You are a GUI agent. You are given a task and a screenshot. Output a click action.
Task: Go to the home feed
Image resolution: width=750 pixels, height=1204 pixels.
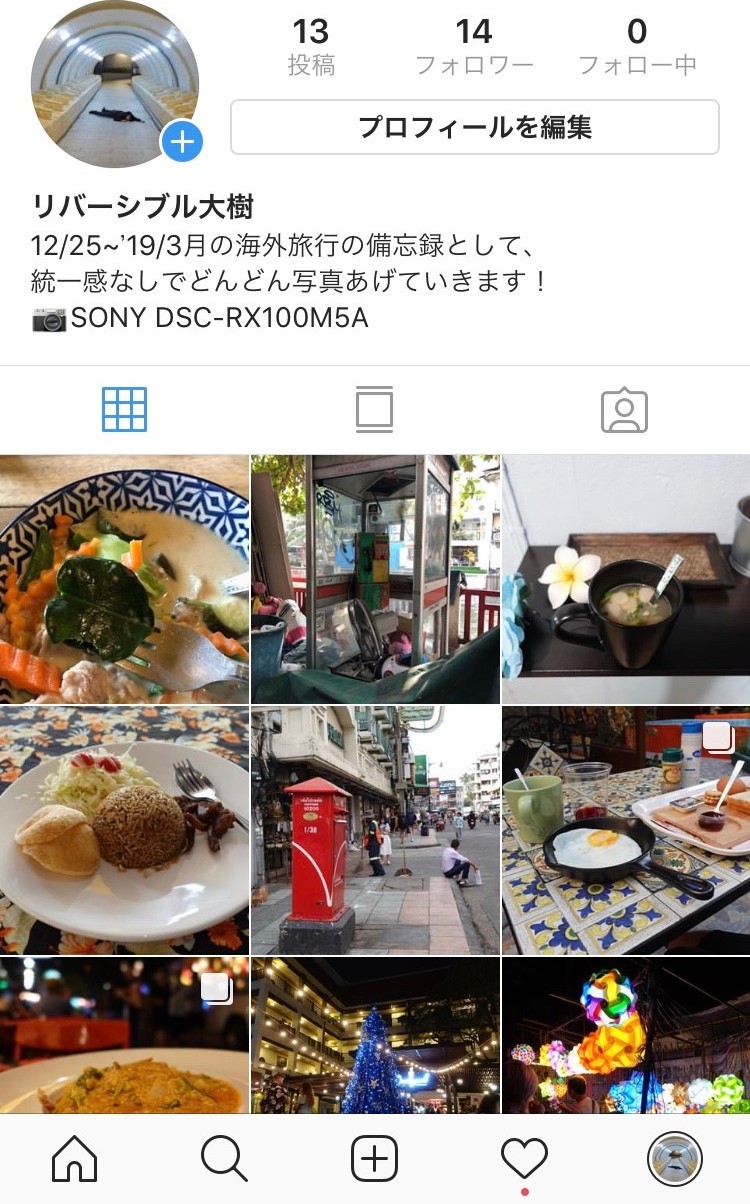(75, 1160)
